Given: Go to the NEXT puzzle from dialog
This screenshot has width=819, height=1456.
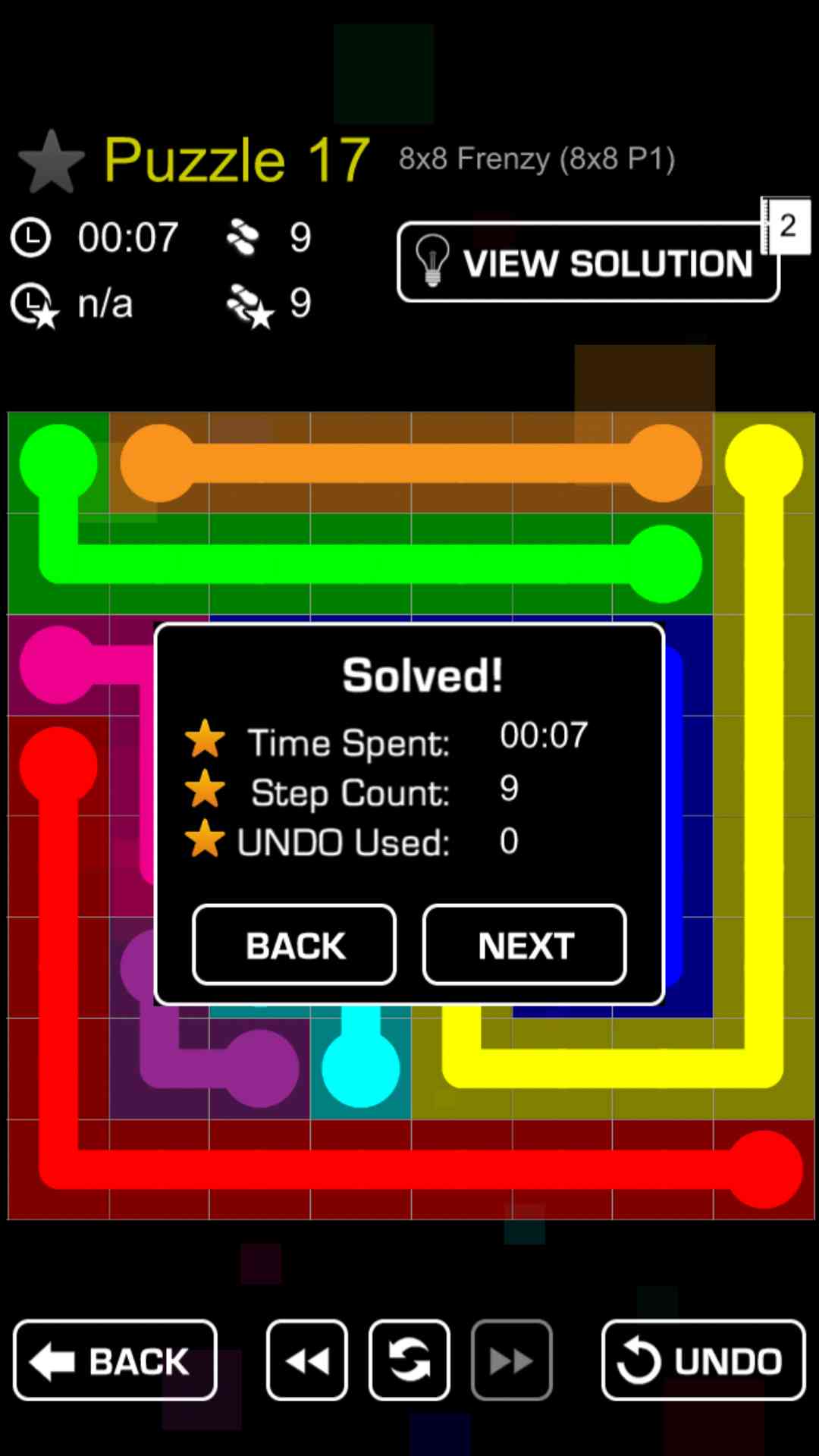Looking at the screenshot, I should point(524,945).
